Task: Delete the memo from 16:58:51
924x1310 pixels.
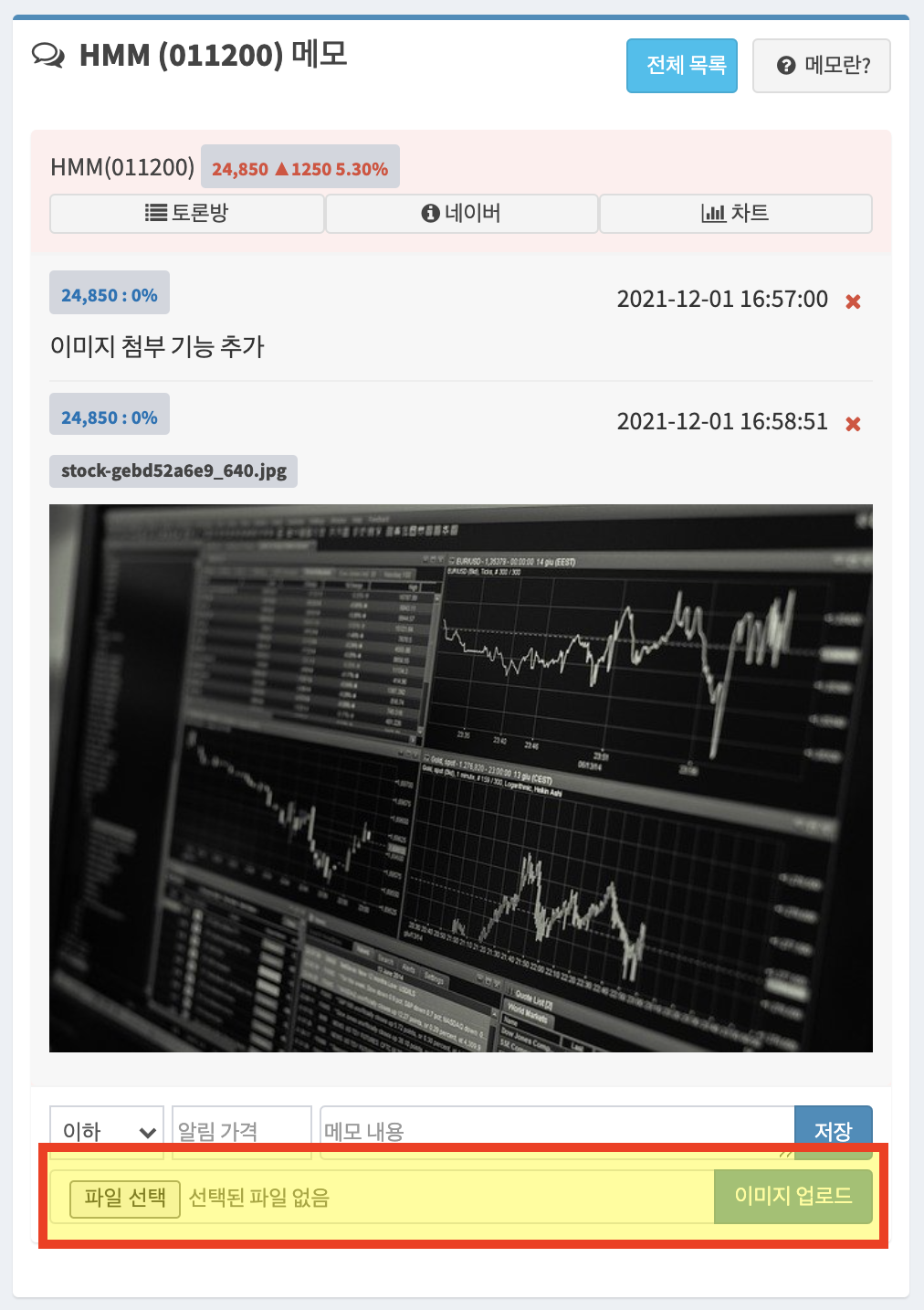Action: (853, 424)
